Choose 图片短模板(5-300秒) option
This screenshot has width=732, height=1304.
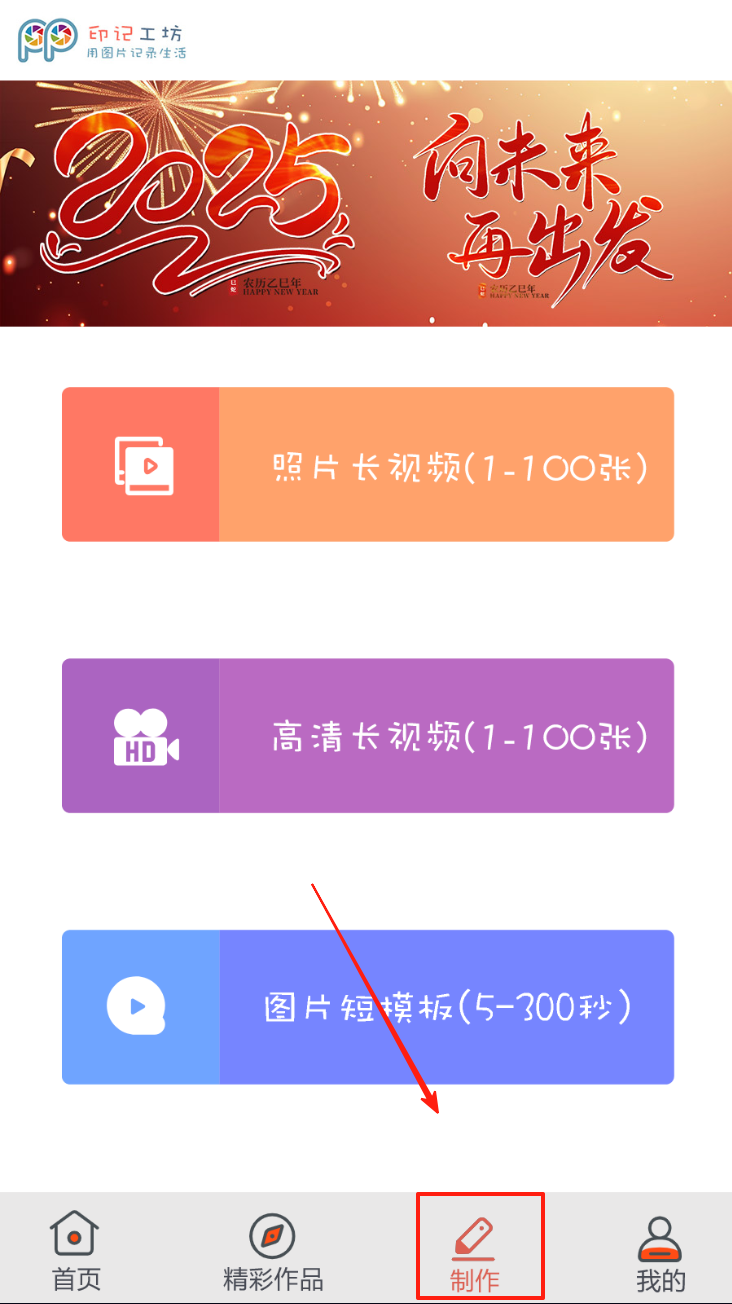point(367,1007)
